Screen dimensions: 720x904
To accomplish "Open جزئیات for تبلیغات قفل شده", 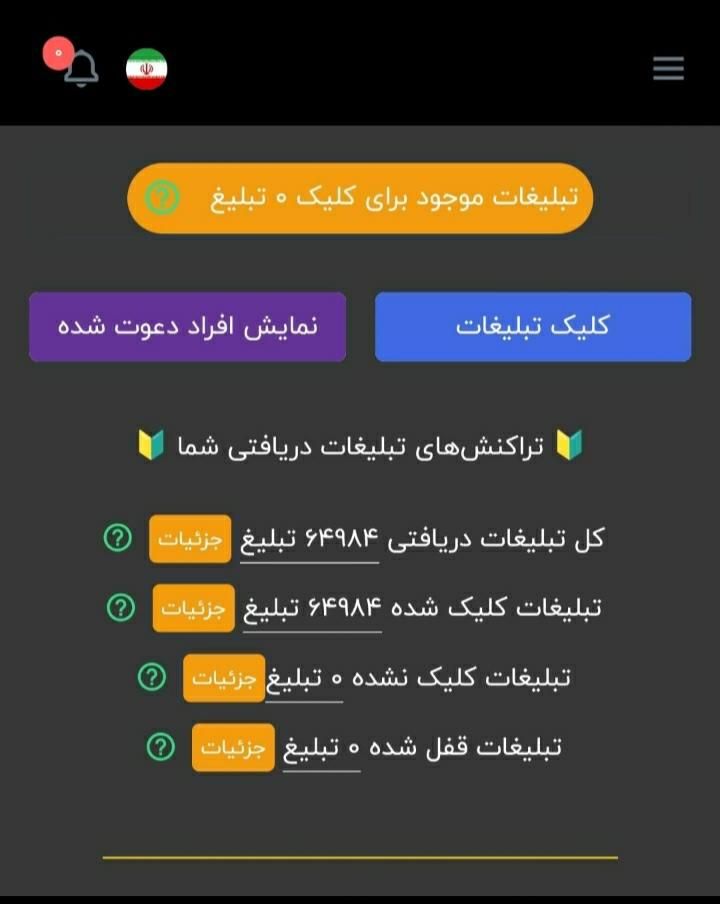I will 233,747.
